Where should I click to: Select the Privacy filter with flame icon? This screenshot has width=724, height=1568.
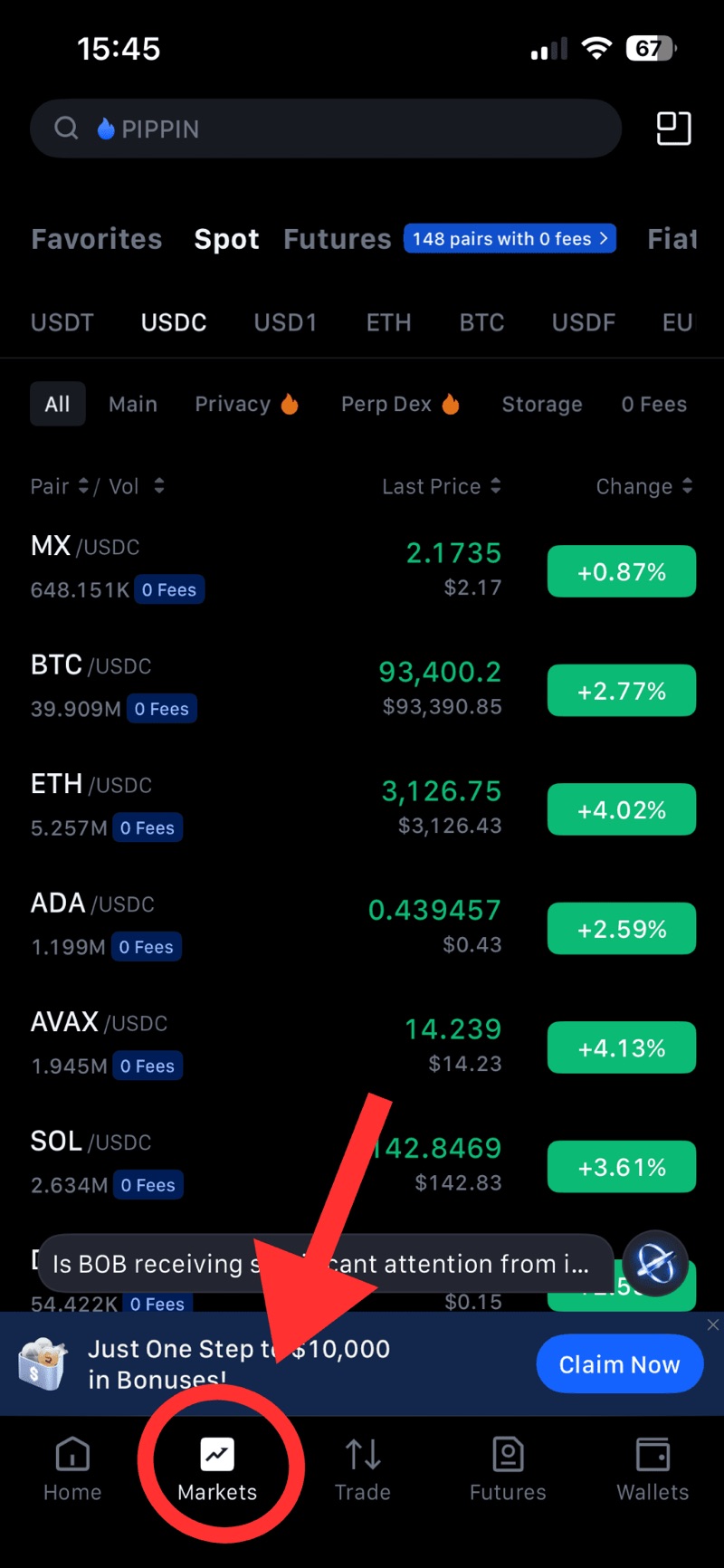(246, 404)
